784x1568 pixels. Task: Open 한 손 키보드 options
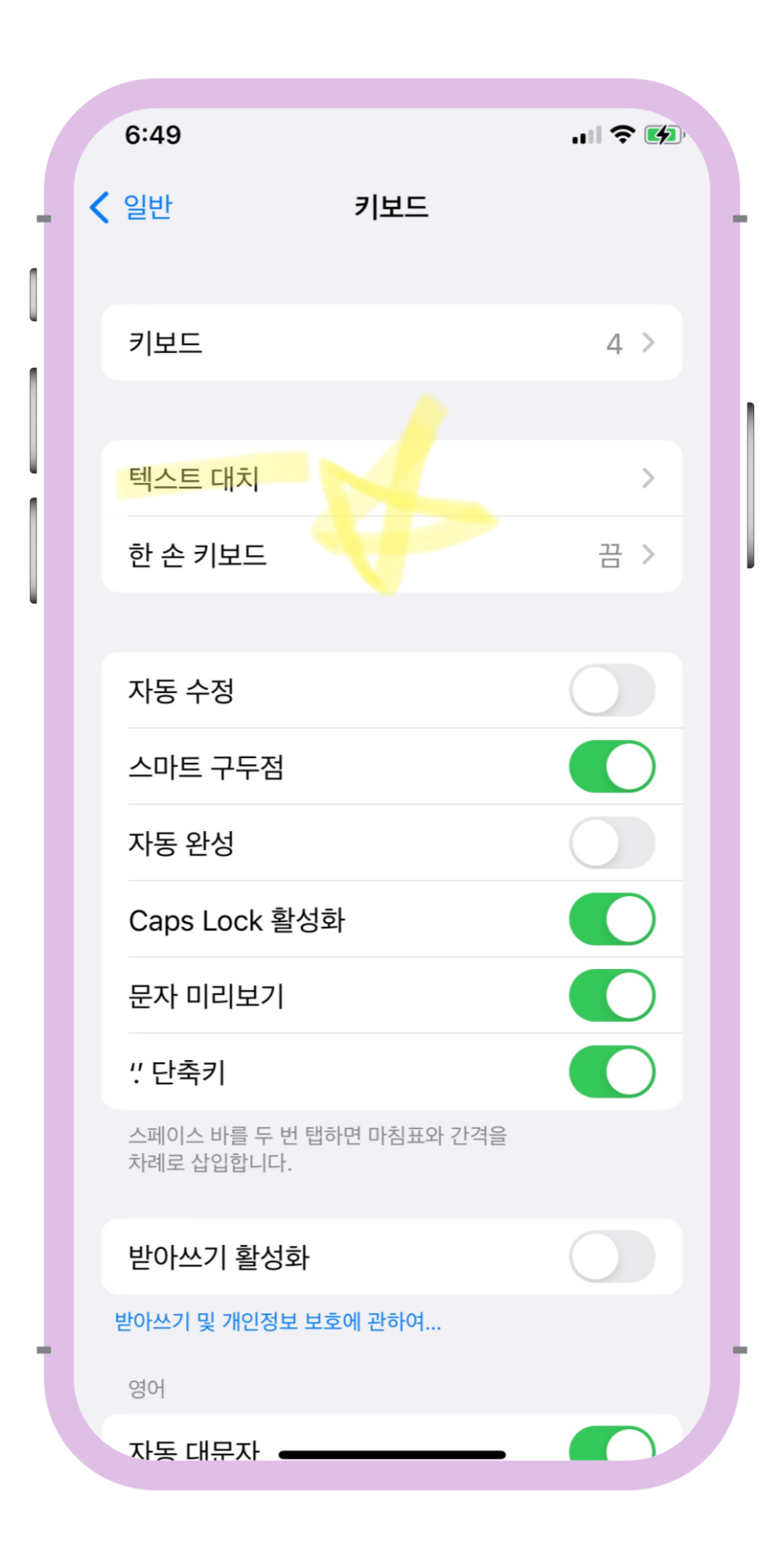click(391, 555)
